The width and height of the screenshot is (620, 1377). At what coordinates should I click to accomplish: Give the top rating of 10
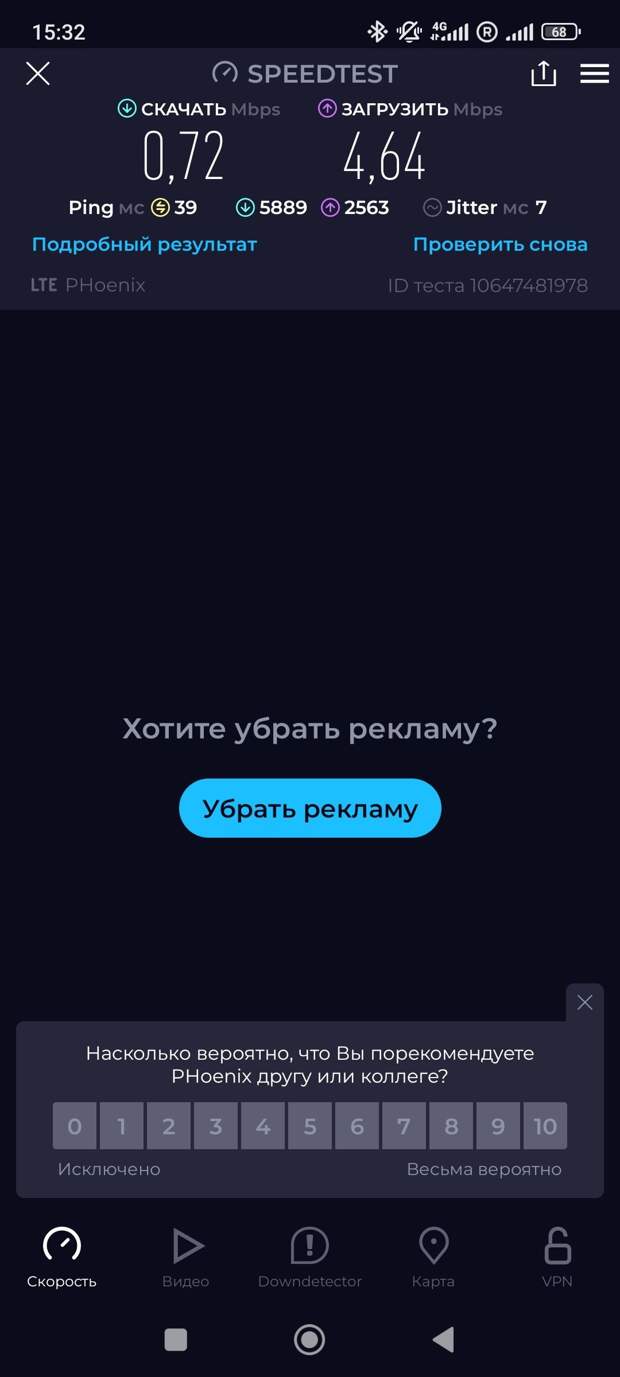click(545, 1127)
